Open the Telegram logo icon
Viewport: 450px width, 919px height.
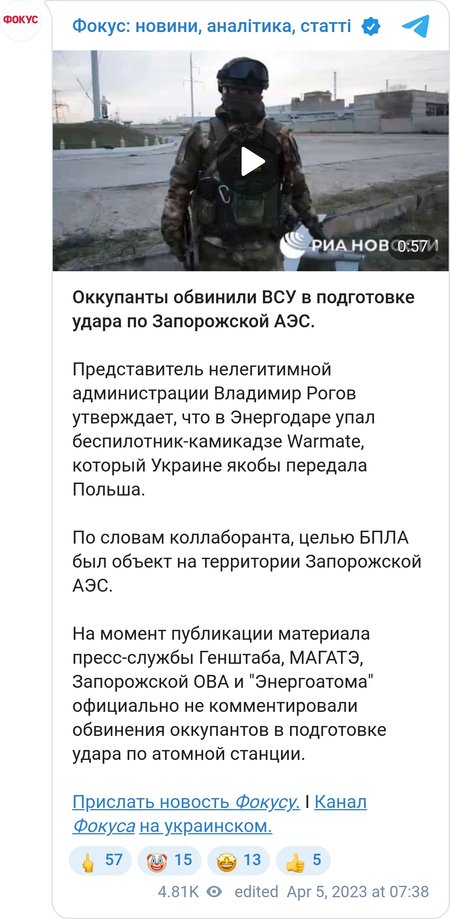(415, 26)
